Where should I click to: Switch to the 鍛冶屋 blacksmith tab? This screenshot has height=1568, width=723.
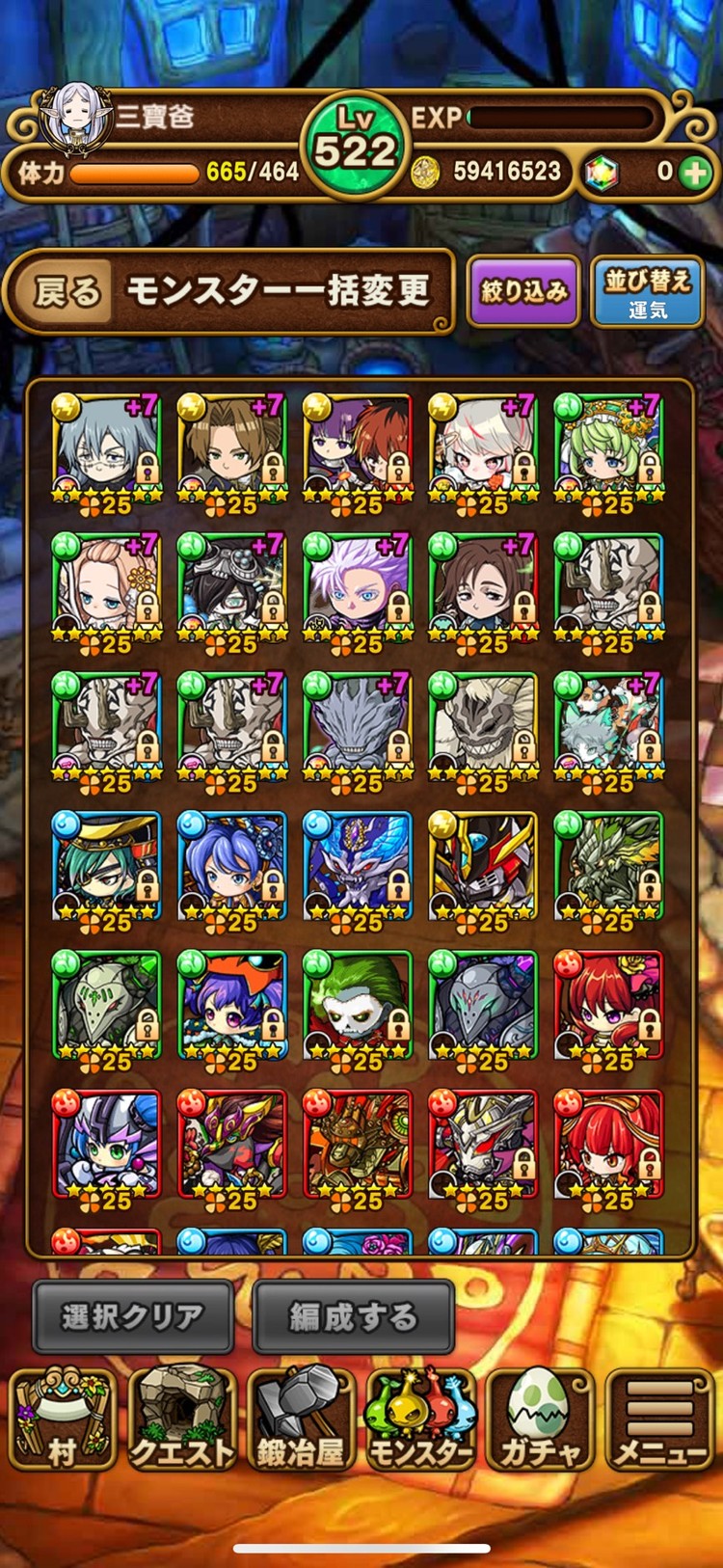pyautogui.click(x=301, y=1419)
